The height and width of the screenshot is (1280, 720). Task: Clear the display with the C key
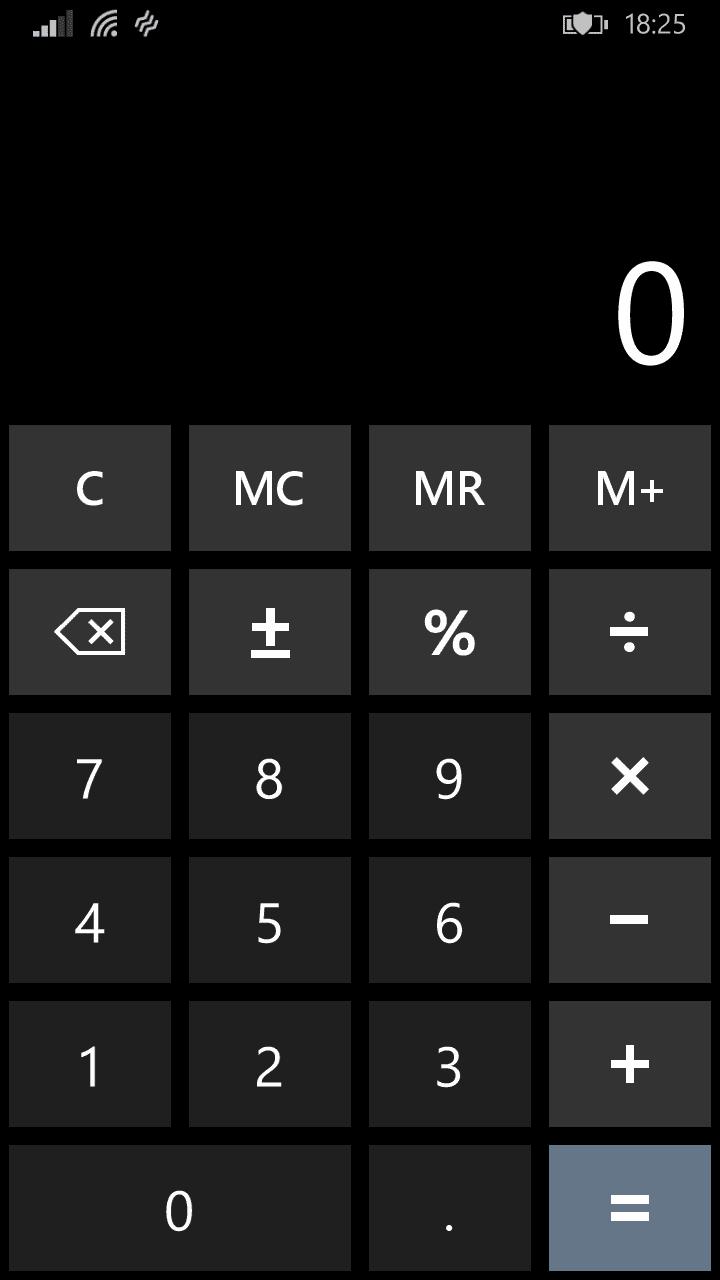tap(90, 488)
